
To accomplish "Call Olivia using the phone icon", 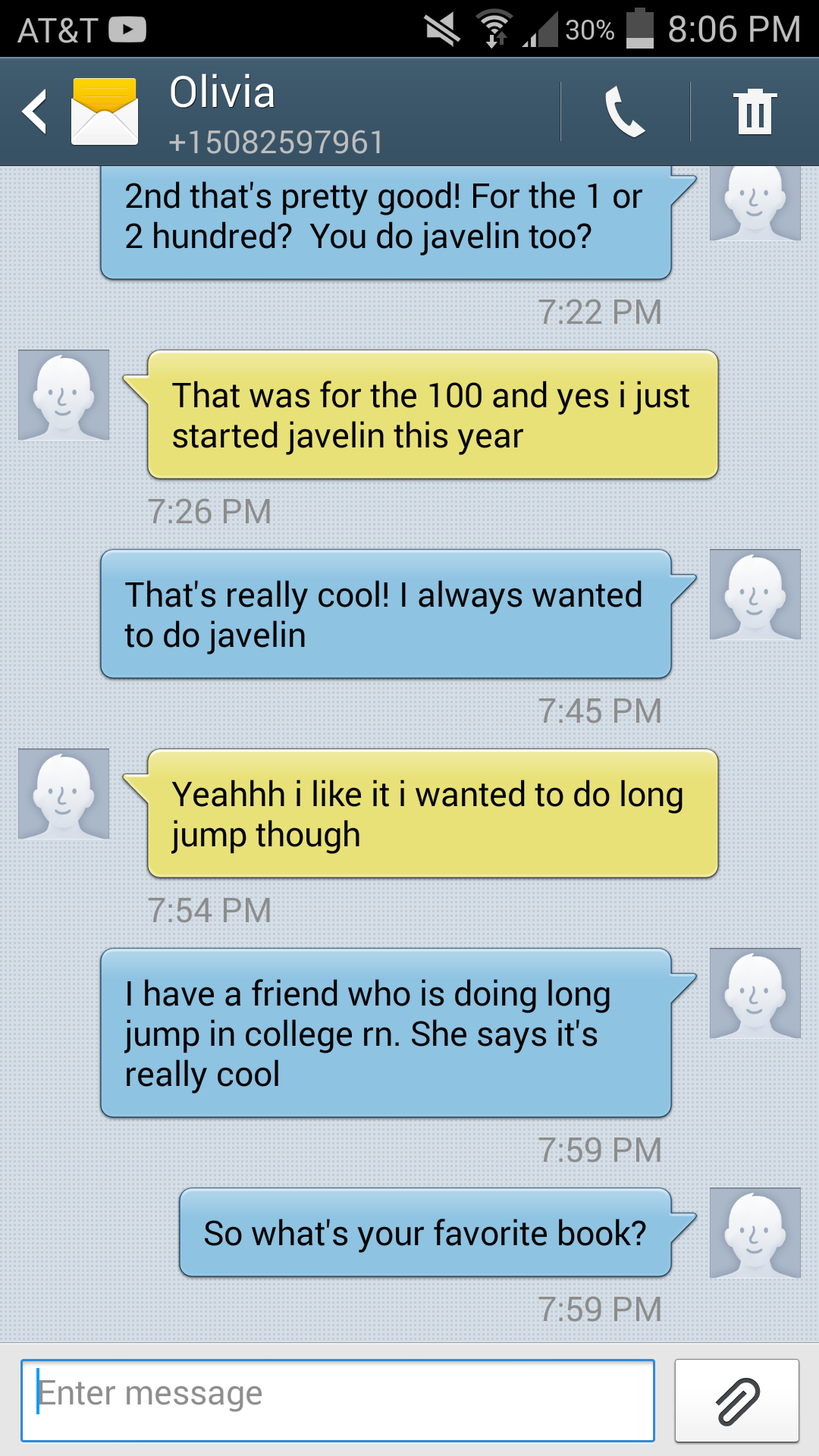I will [625, 111].
